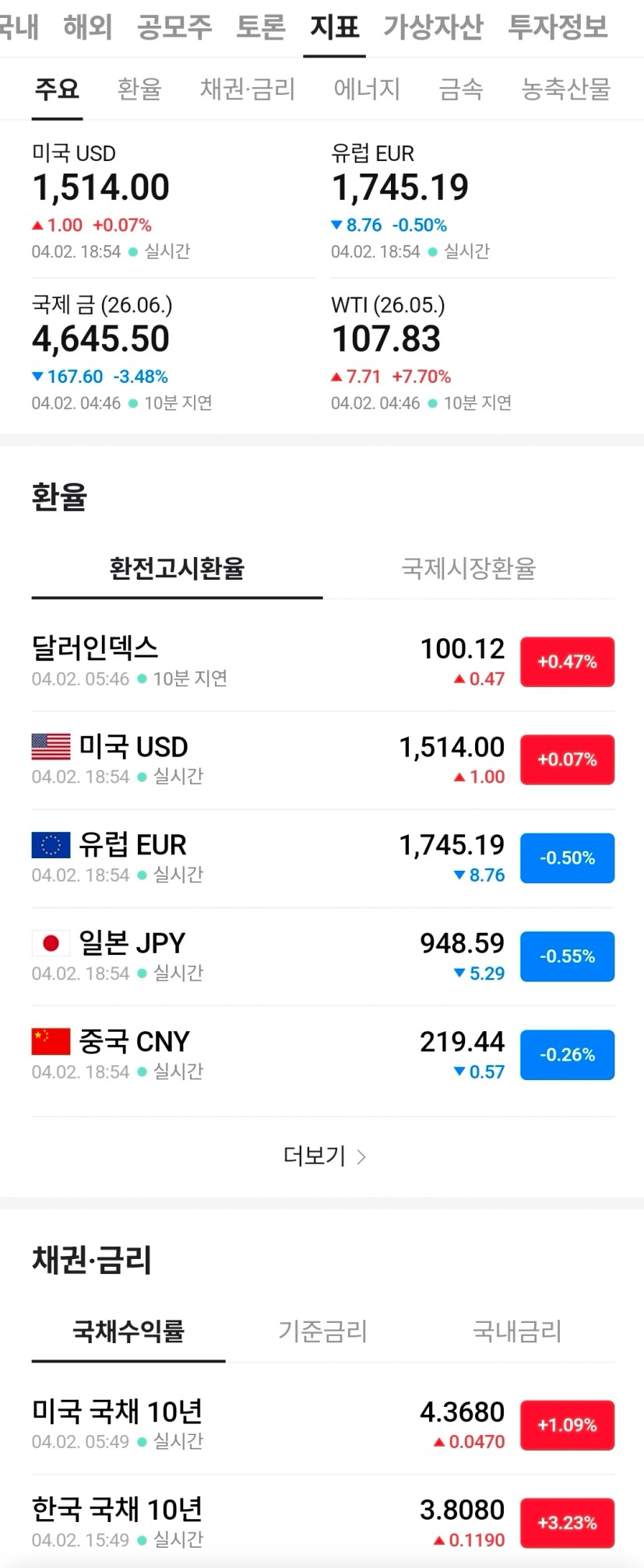Switch to the 해외 top tab
This screenshot has width=644, height=1568.
87,27
